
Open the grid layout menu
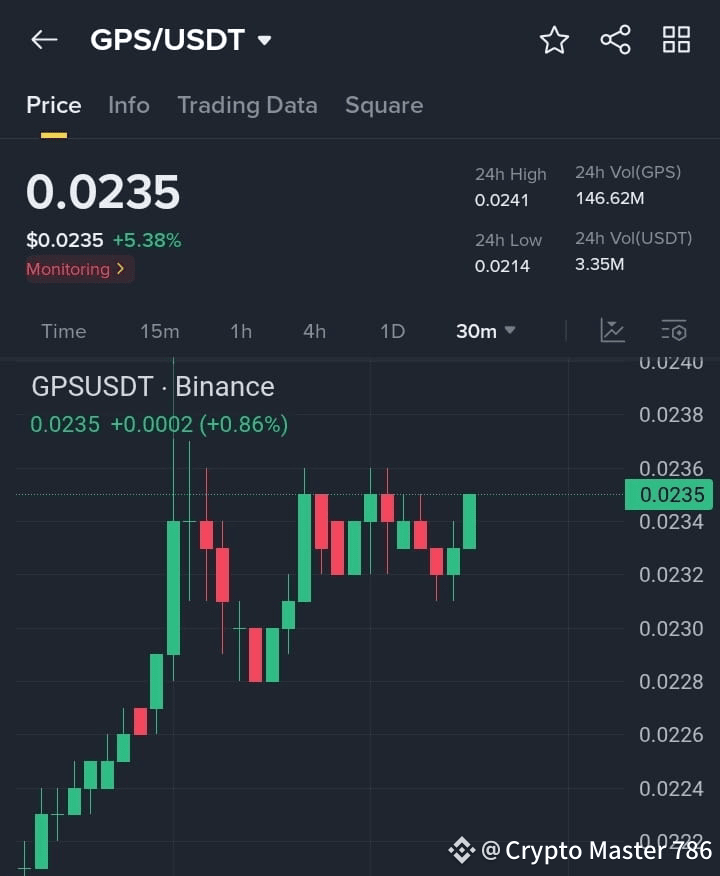(676, 40)
